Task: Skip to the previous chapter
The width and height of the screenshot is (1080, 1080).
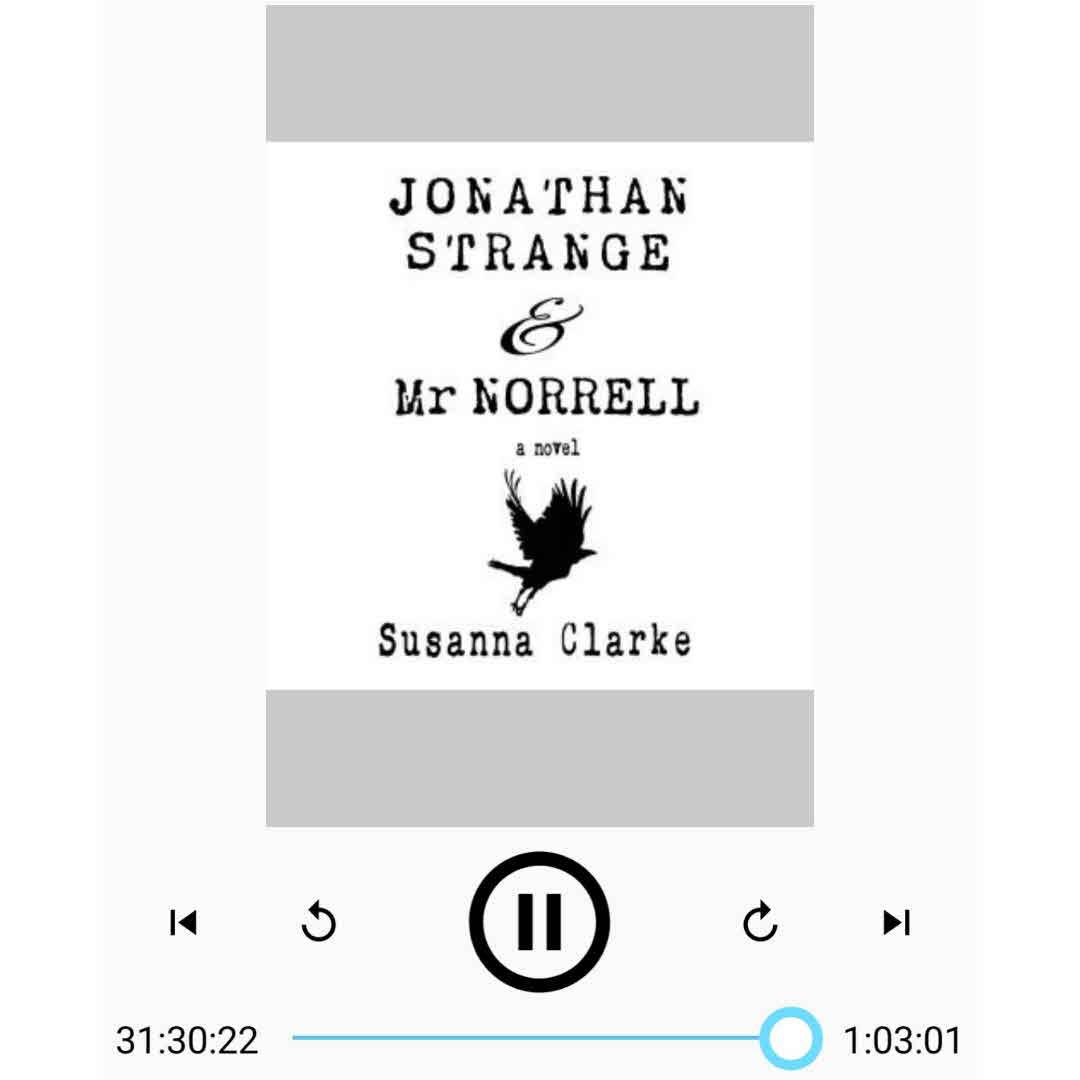Action: 183,922
